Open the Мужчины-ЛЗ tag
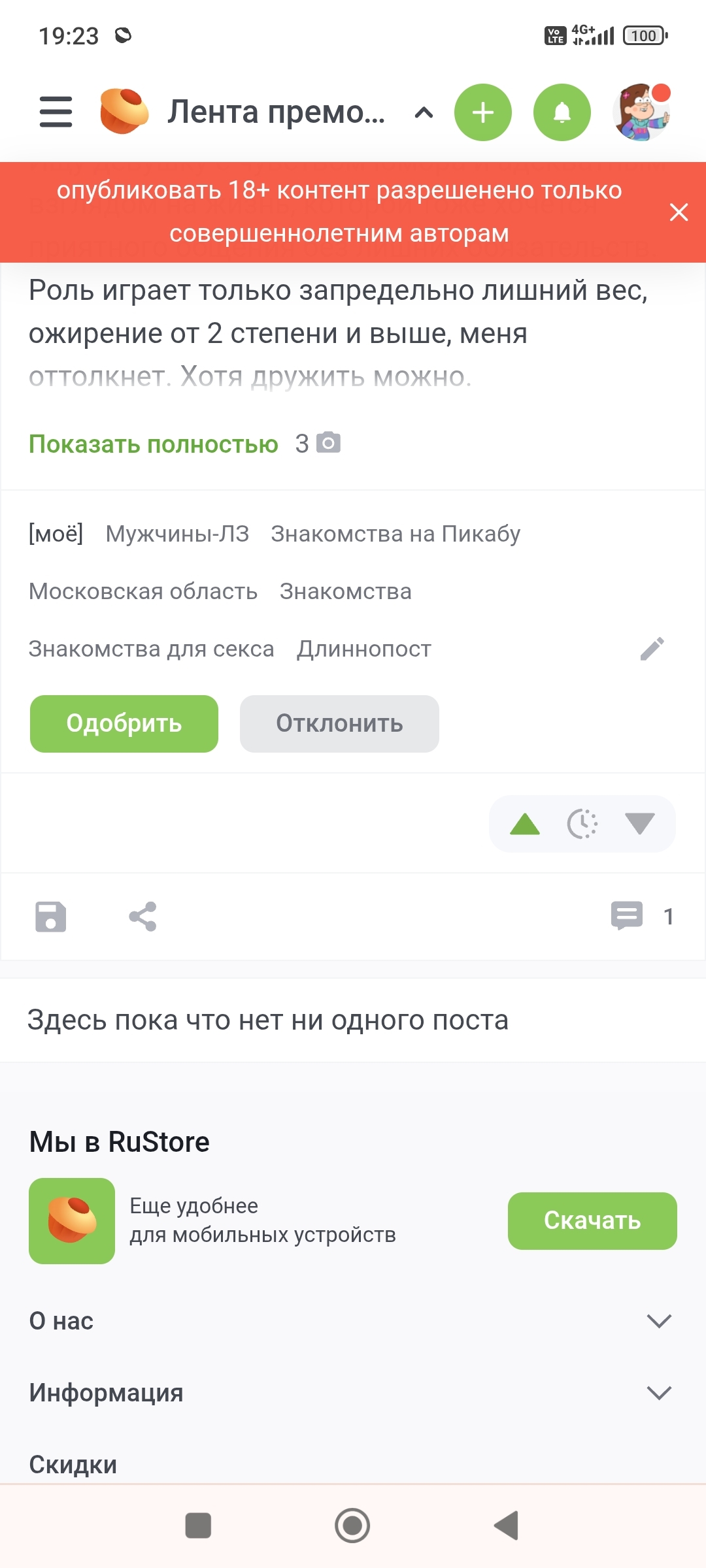 [177, 534]
